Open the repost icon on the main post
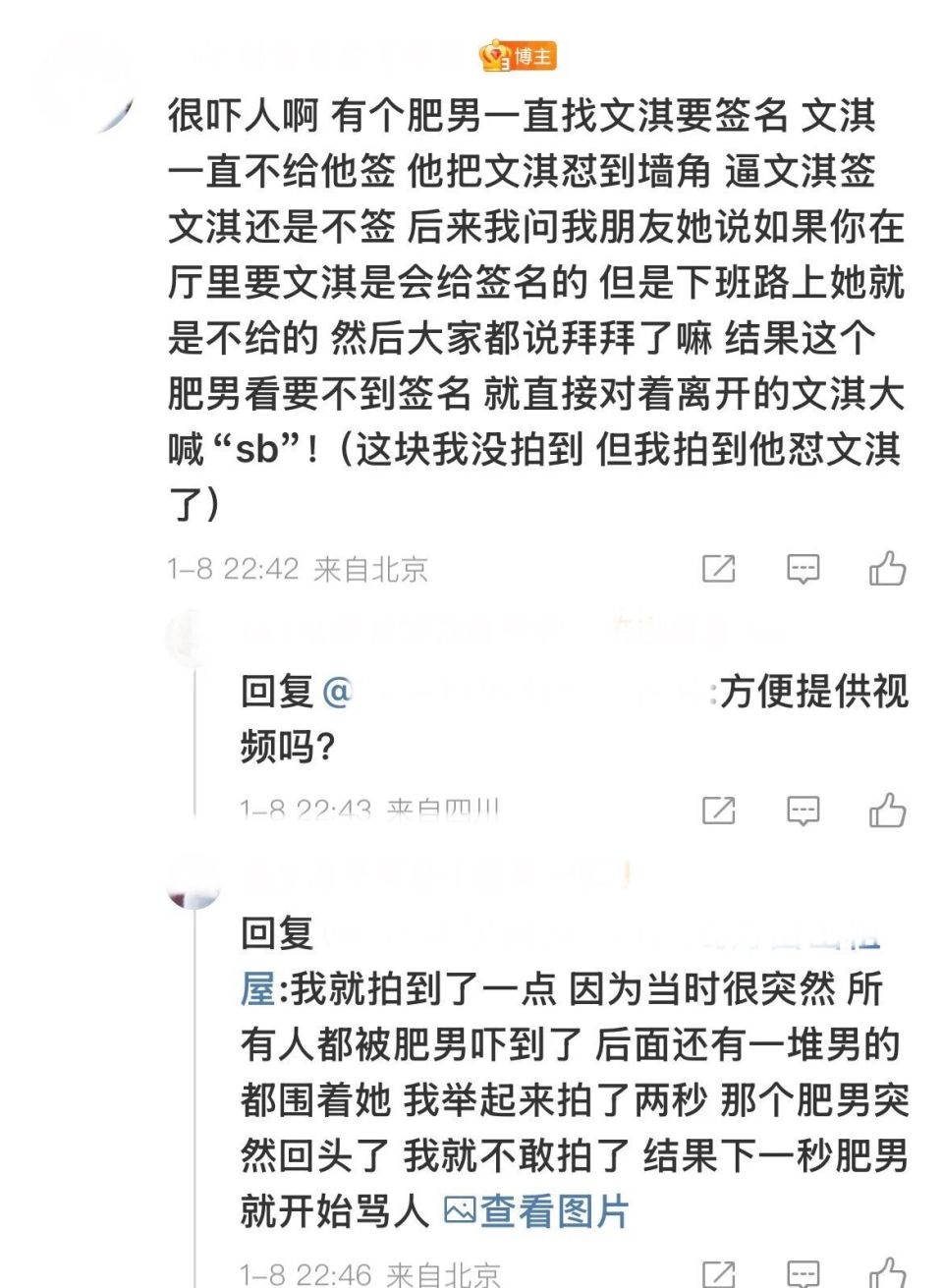Screen dimensions: 943x1288 (720, 568)
